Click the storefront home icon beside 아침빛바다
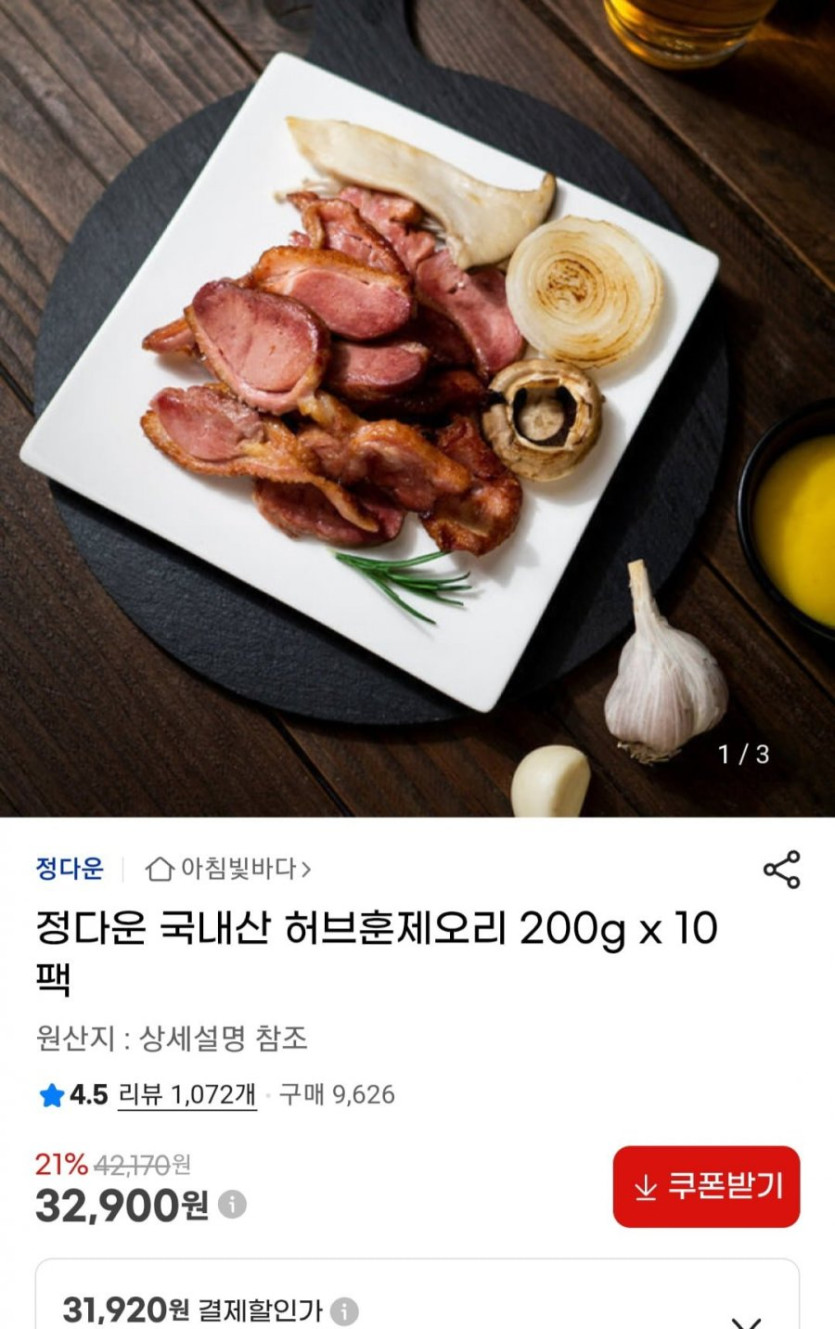This screenshot has height=1329, width=835. click(160, 869)
